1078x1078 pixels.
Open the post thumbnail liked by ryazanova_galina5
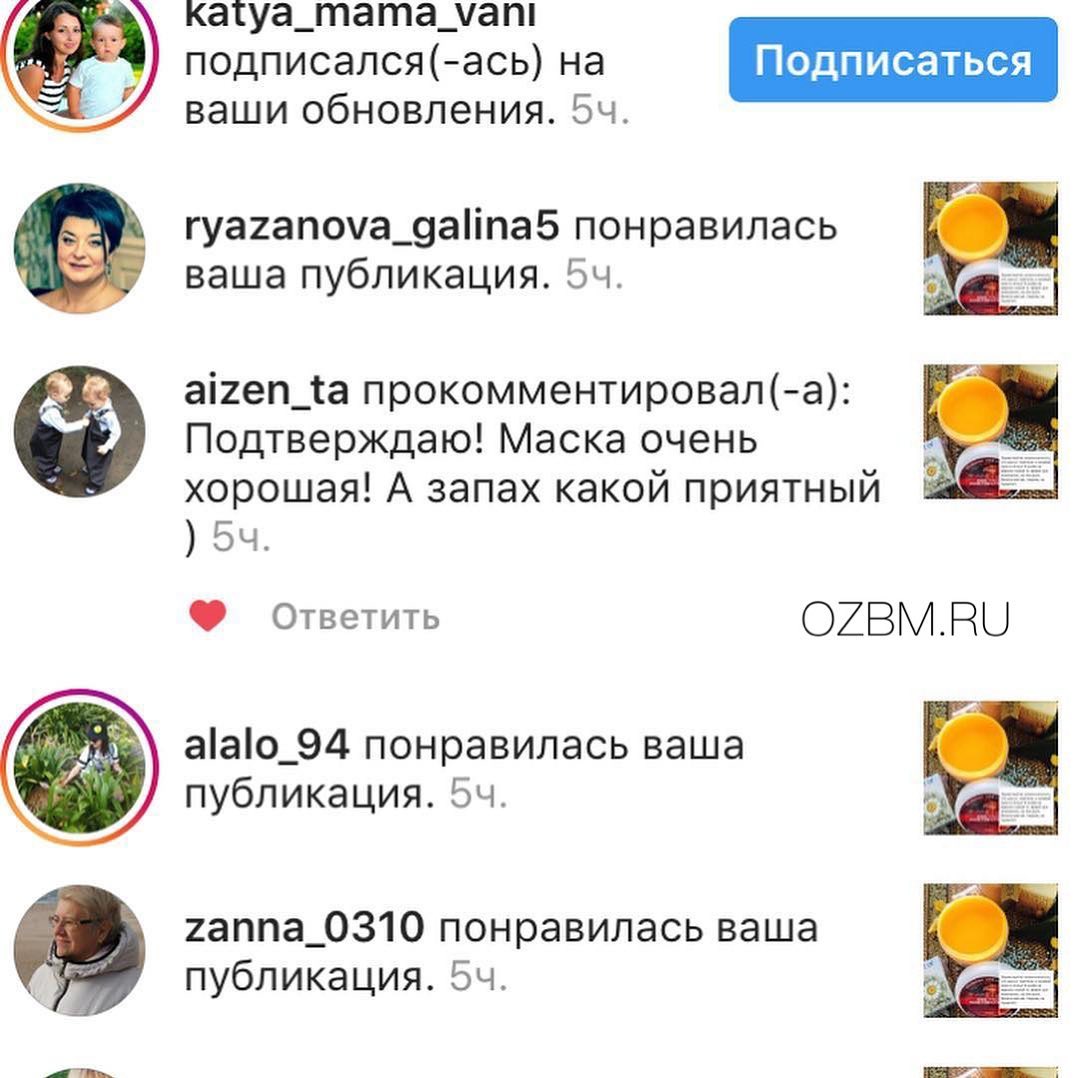coord(990,248)
